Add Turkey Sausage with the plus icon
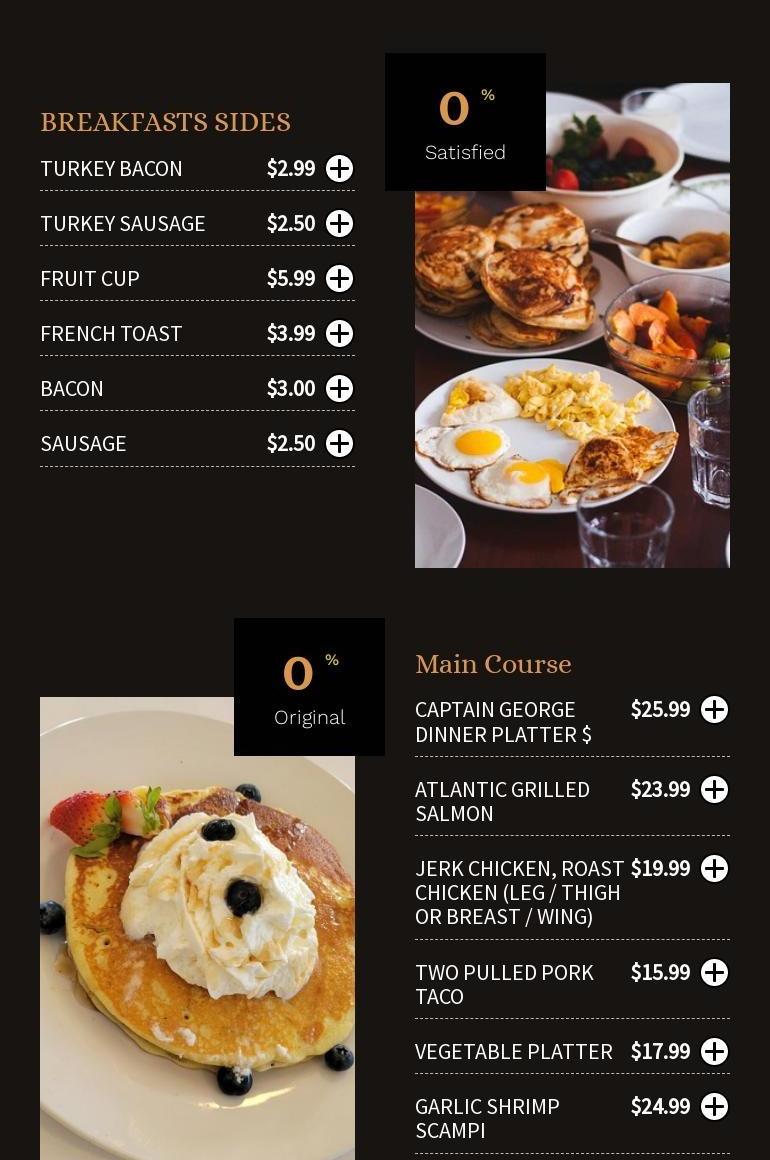The image size is (770, 1160). tap(340, 223)
